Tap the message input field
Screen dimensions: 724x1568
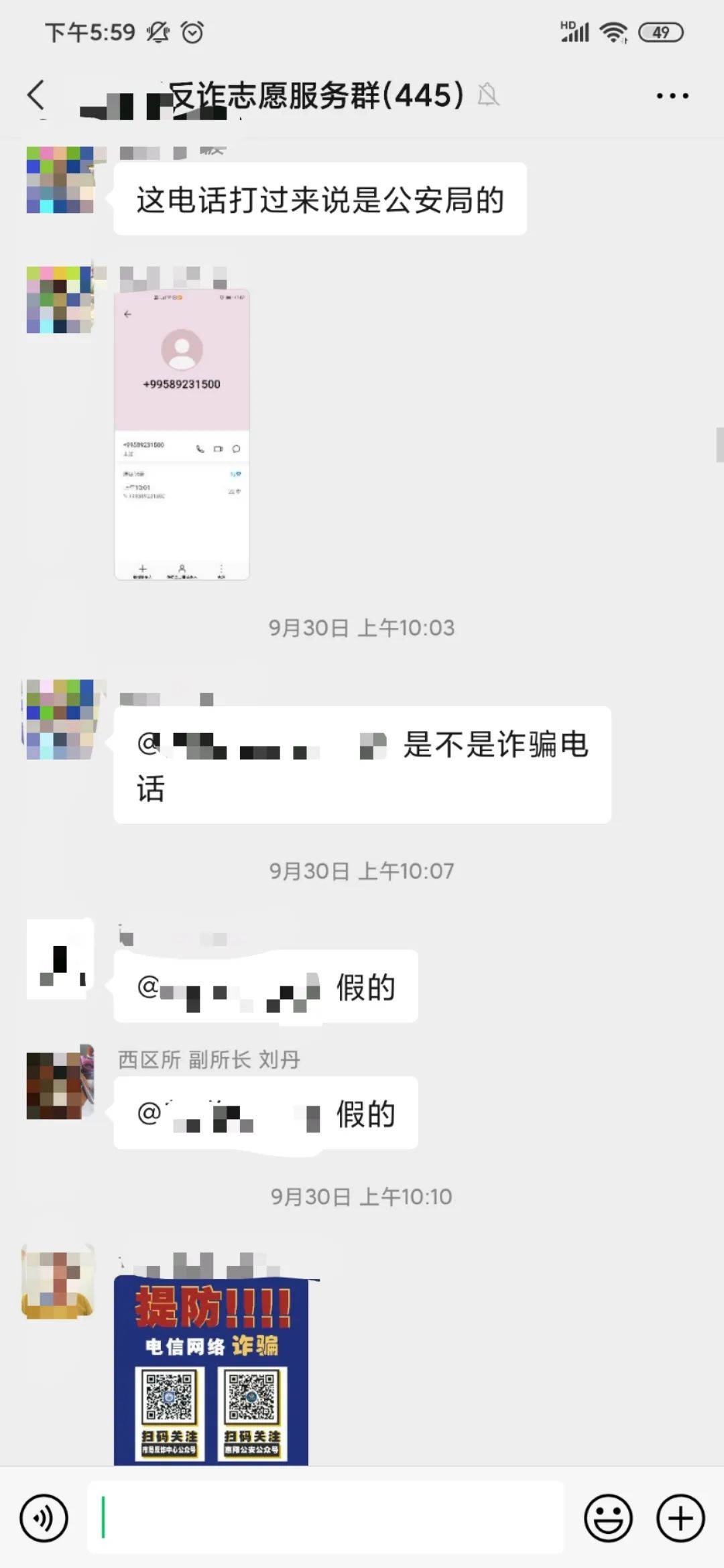pos(325,1518)
